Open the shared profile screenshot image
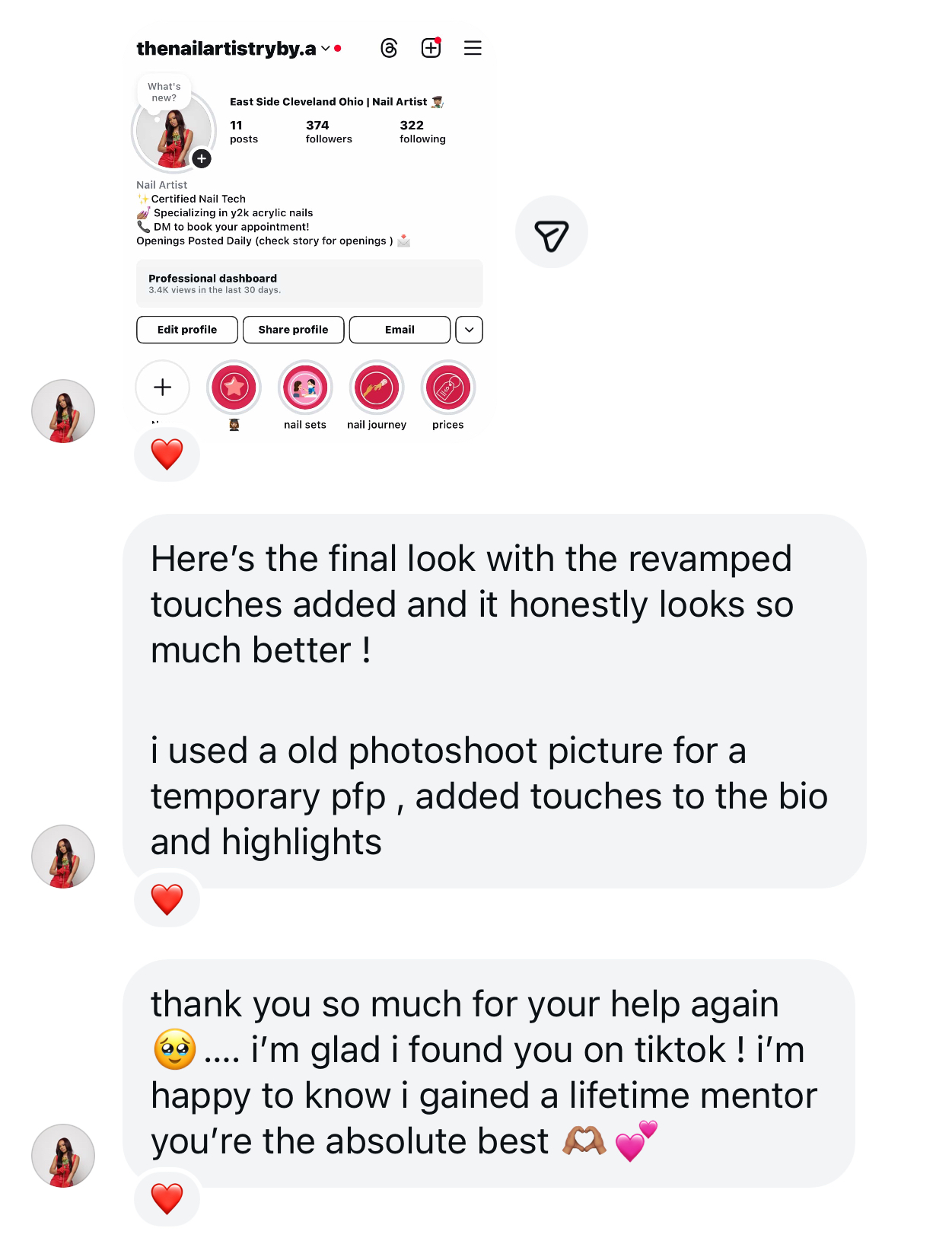 309,228
